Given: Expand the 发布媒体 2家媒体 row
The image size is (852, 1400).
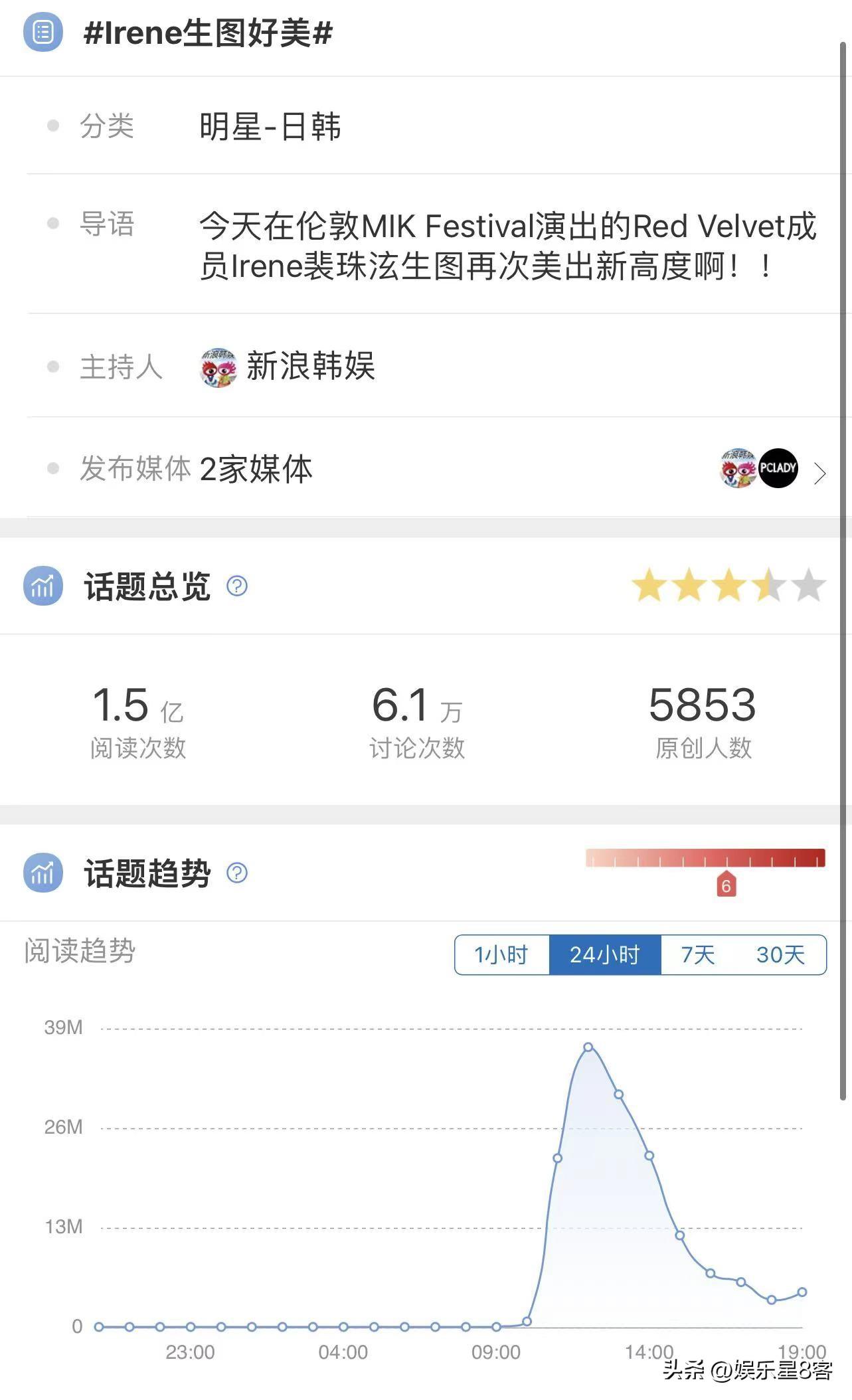Looking at the screenshot, I should [x=819, y=473].
